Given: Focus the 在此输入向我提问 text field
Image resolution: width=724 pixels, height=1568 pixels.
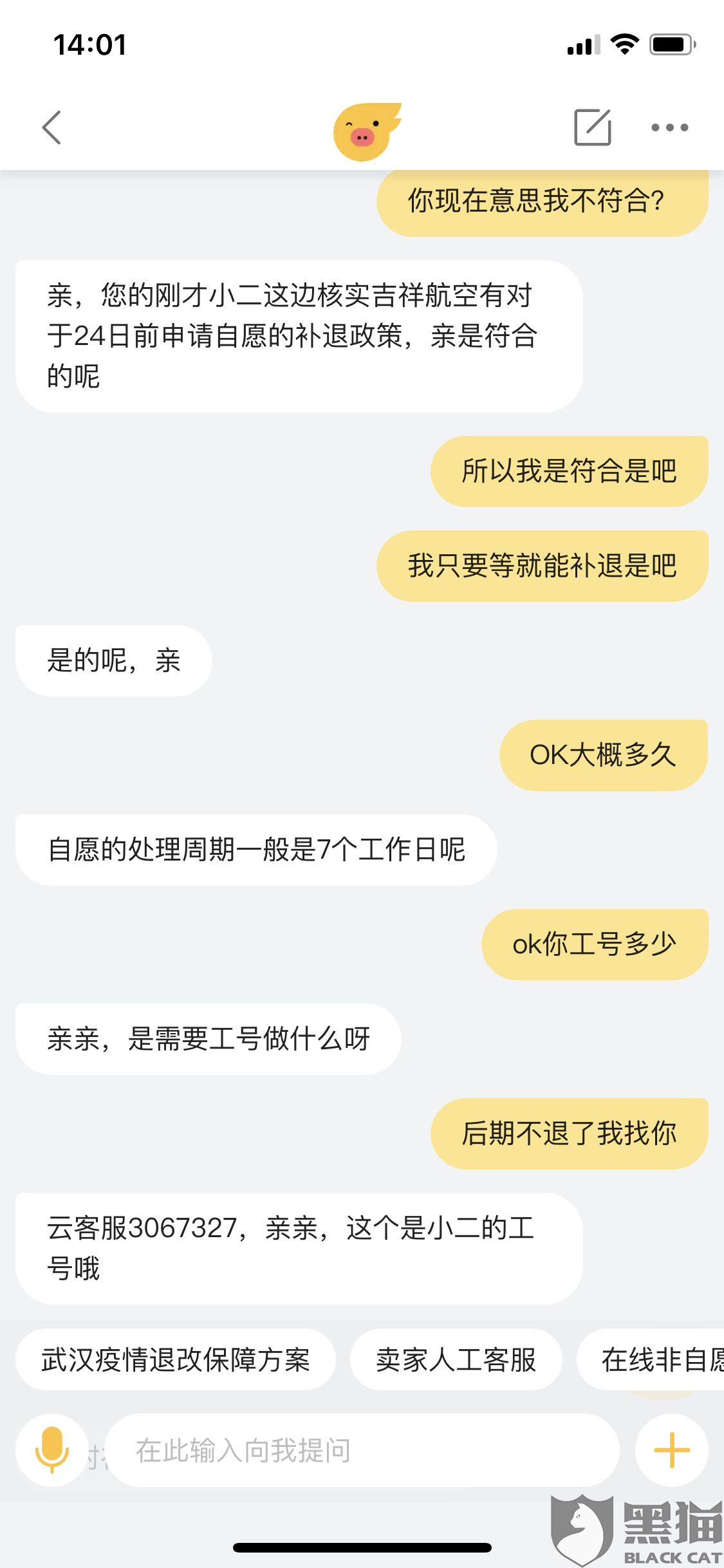Looking at the screenshot, I should click(x=362, y=1450).
